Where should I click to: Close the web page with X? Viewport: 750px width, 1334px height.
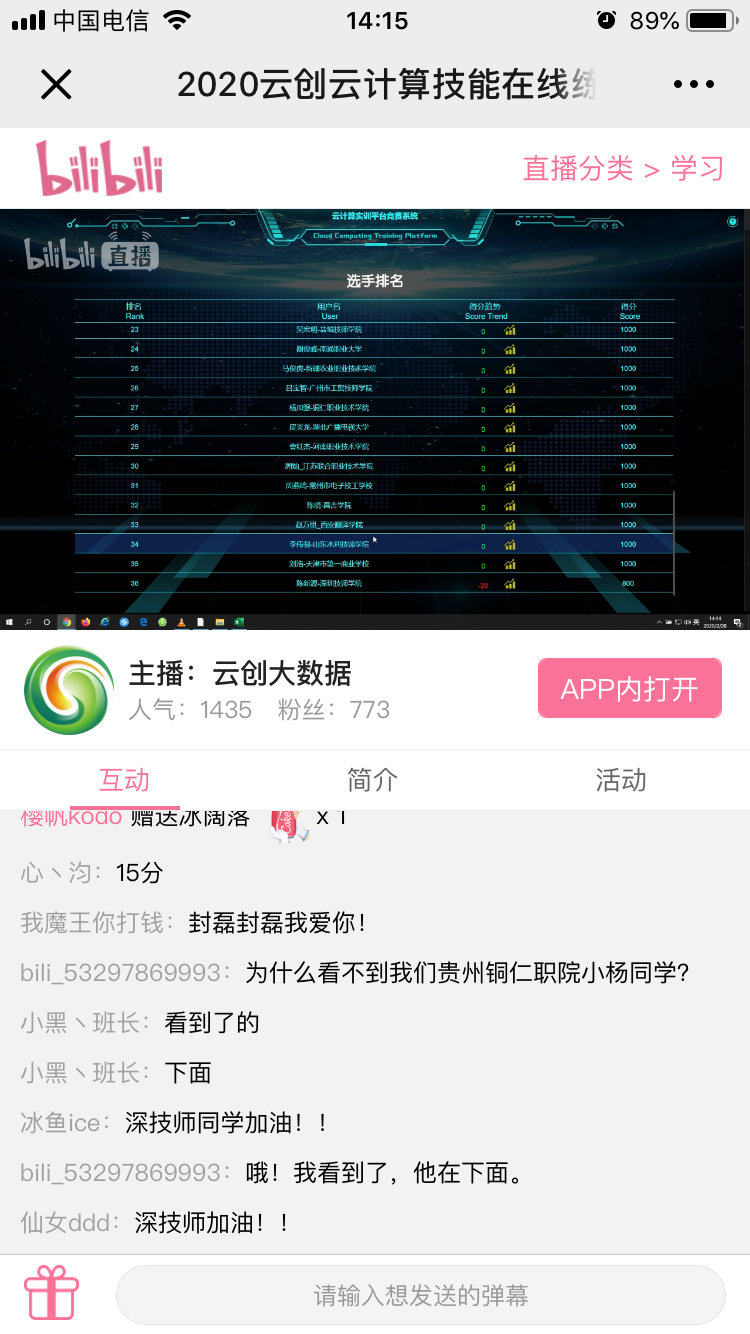coord(56,84)
